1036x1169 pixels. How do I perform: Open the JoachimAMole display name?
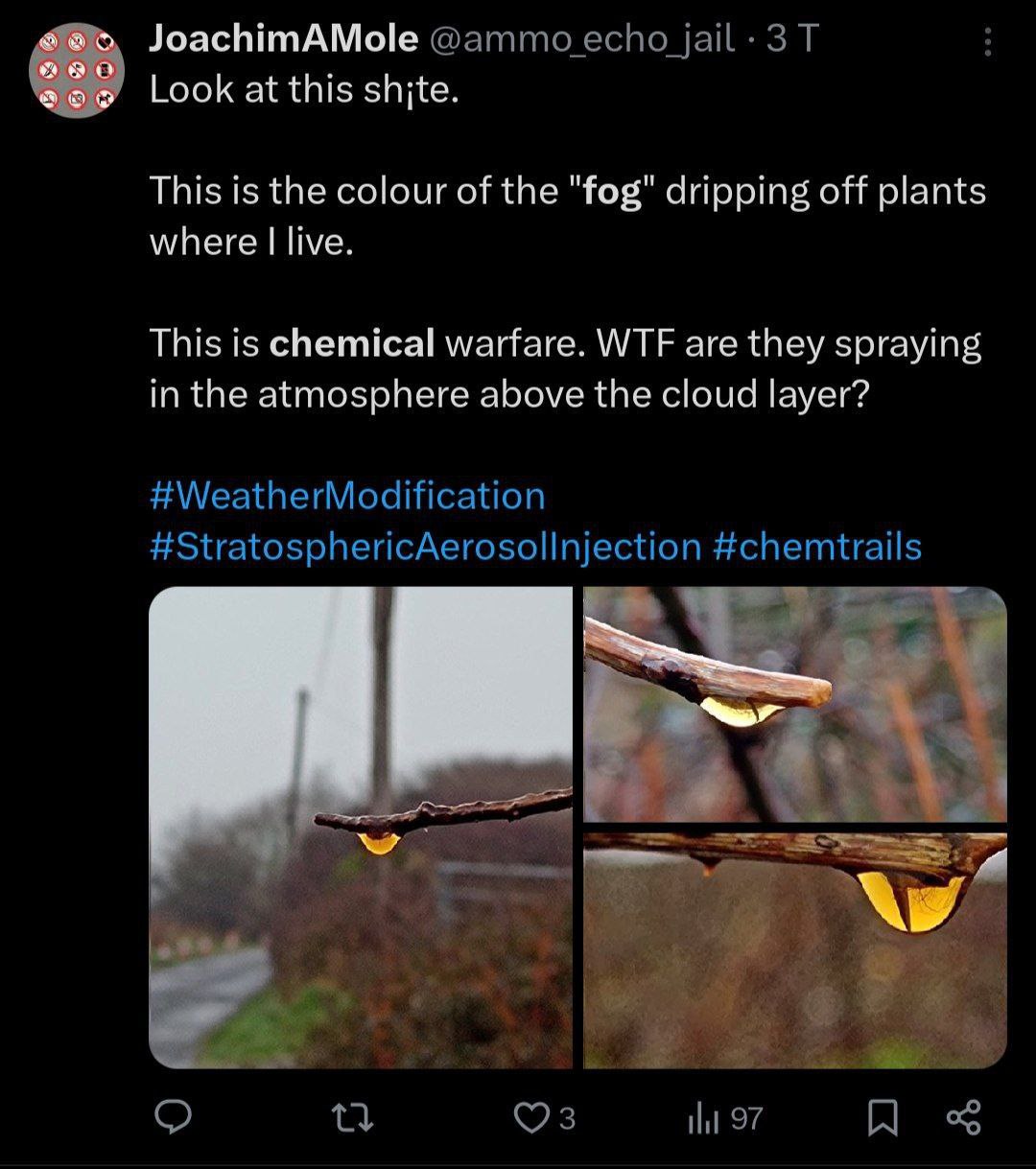[x=284, y=38]
